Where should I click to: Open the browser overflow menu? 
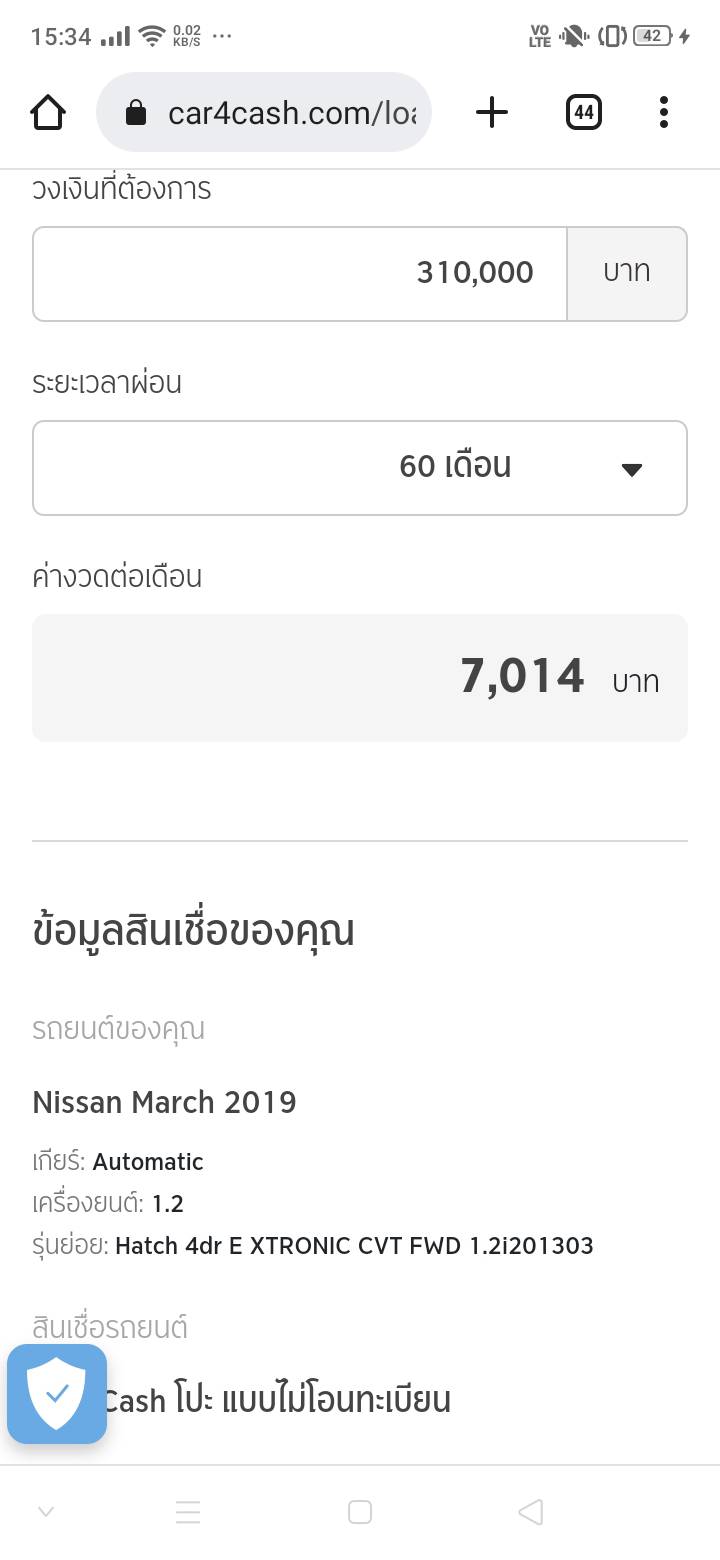(664, 113)
